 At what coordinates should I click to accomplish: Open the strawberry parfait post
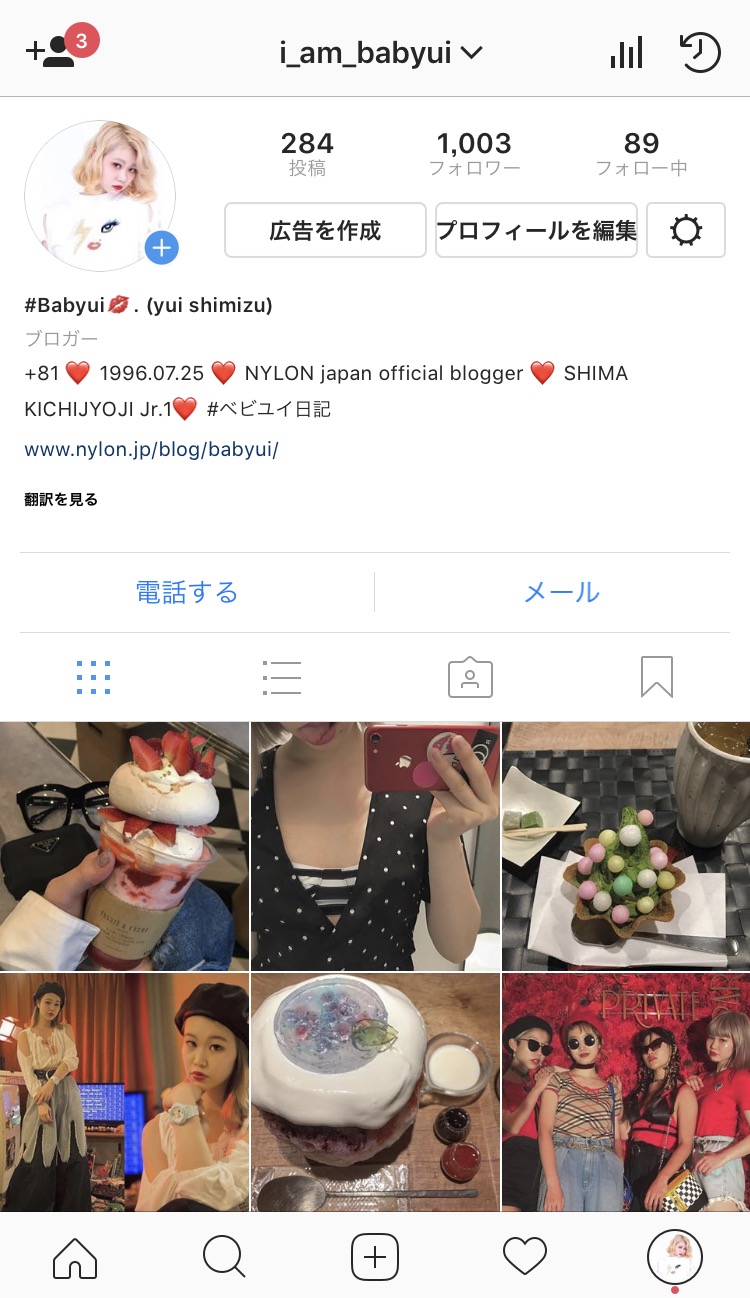click(x=124, y=846)
